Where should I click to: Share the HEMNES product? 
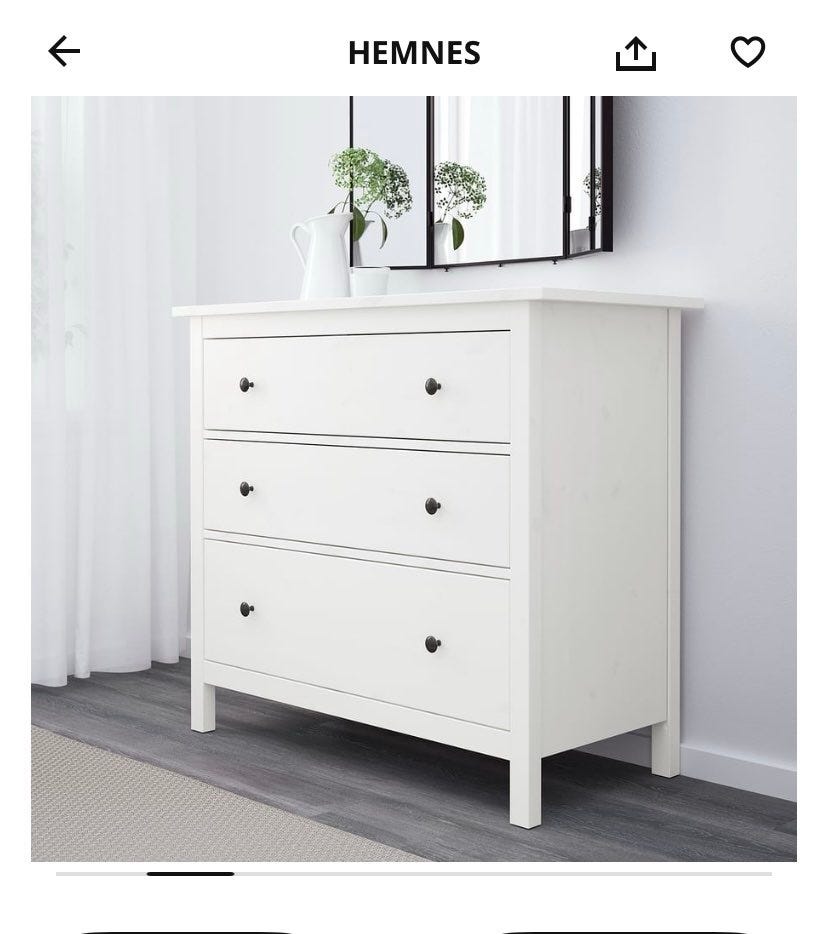pos(635,53)
